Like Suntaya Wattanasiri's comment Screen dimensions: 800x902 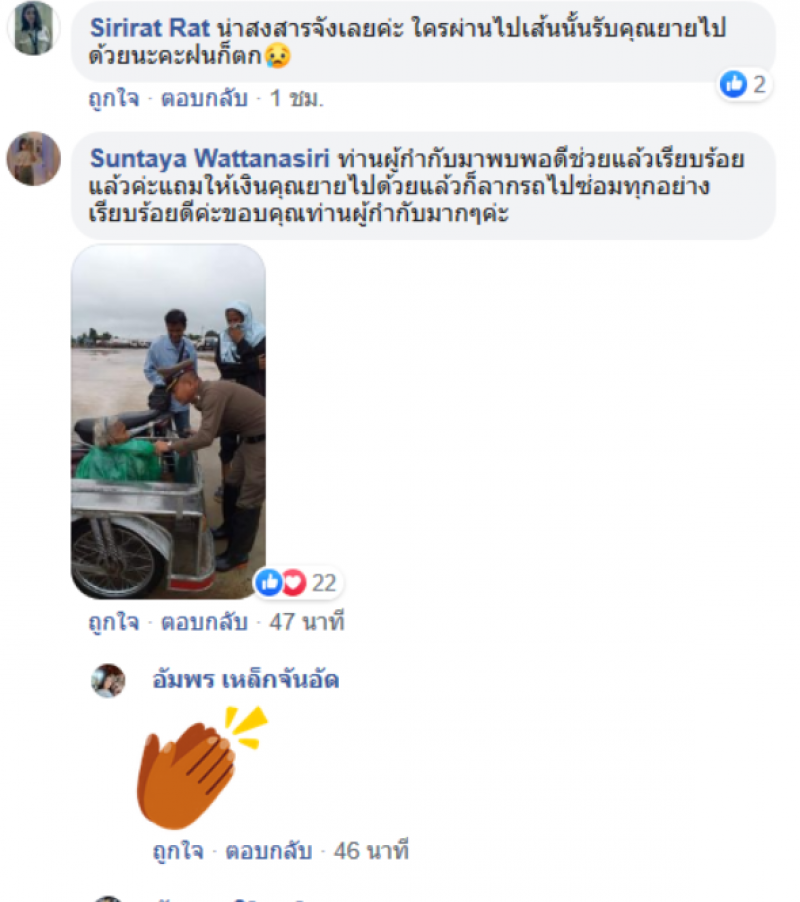[x=113, y=622]
